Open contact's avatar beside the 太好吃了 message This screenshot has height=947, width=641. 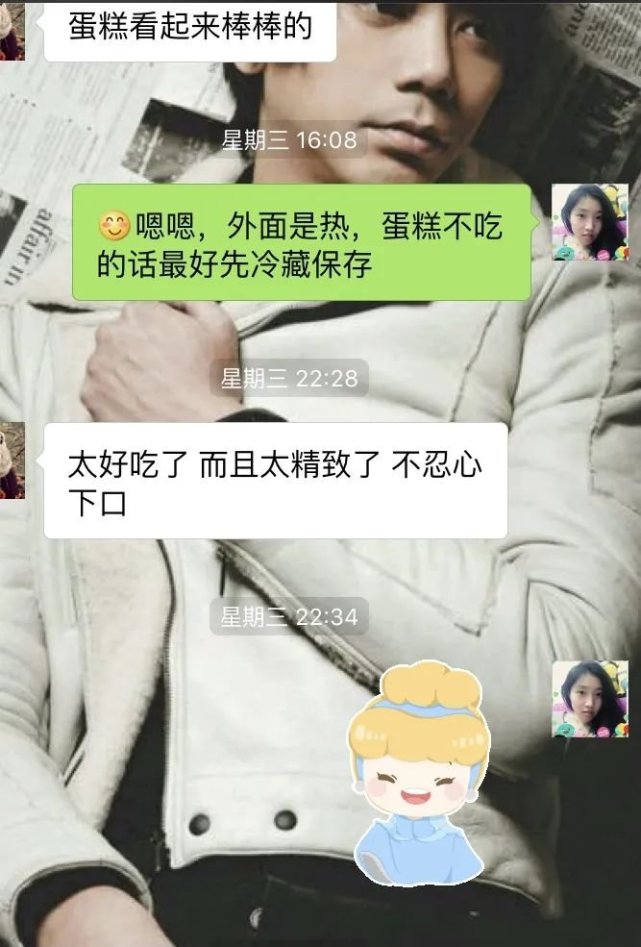click(x=11, y=460)
